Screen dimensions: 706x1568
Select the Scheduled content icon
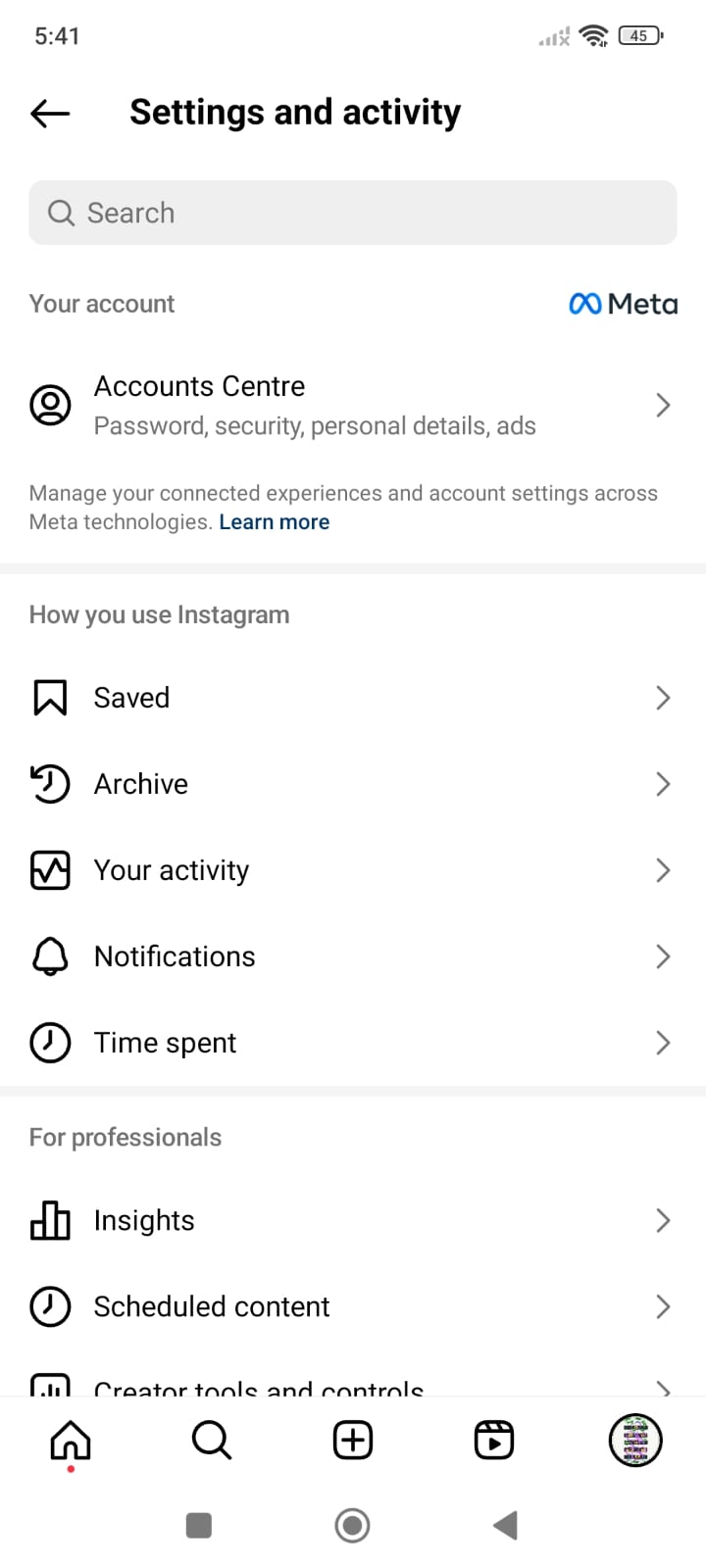[x=50, y=1306]
